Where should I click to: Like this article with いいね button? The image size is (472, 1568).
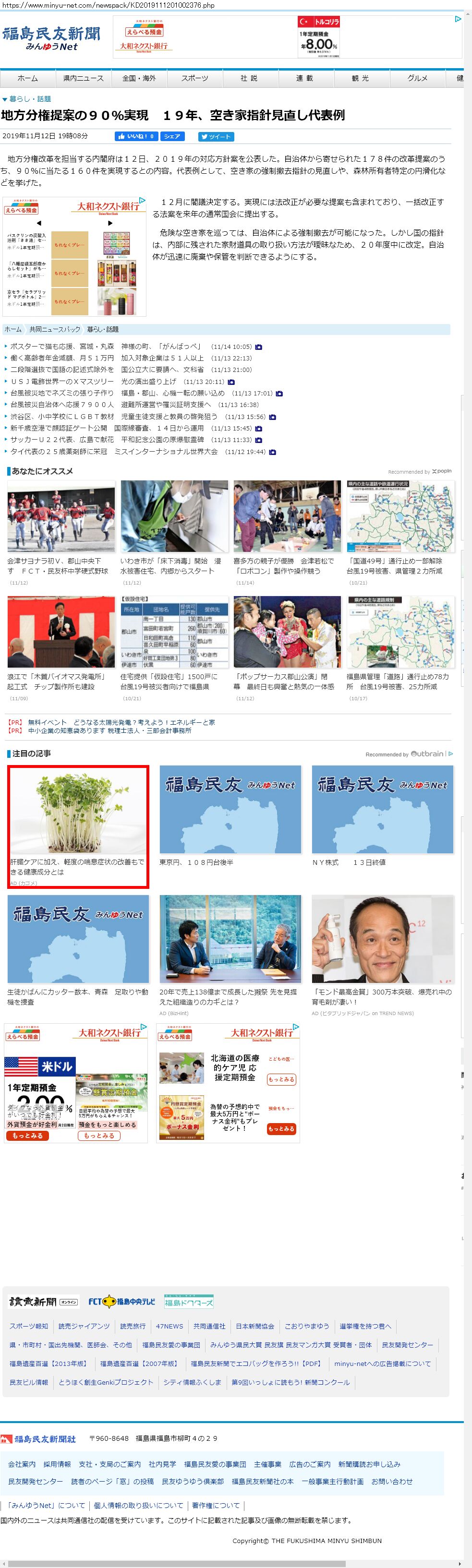[x=136, y=136]
